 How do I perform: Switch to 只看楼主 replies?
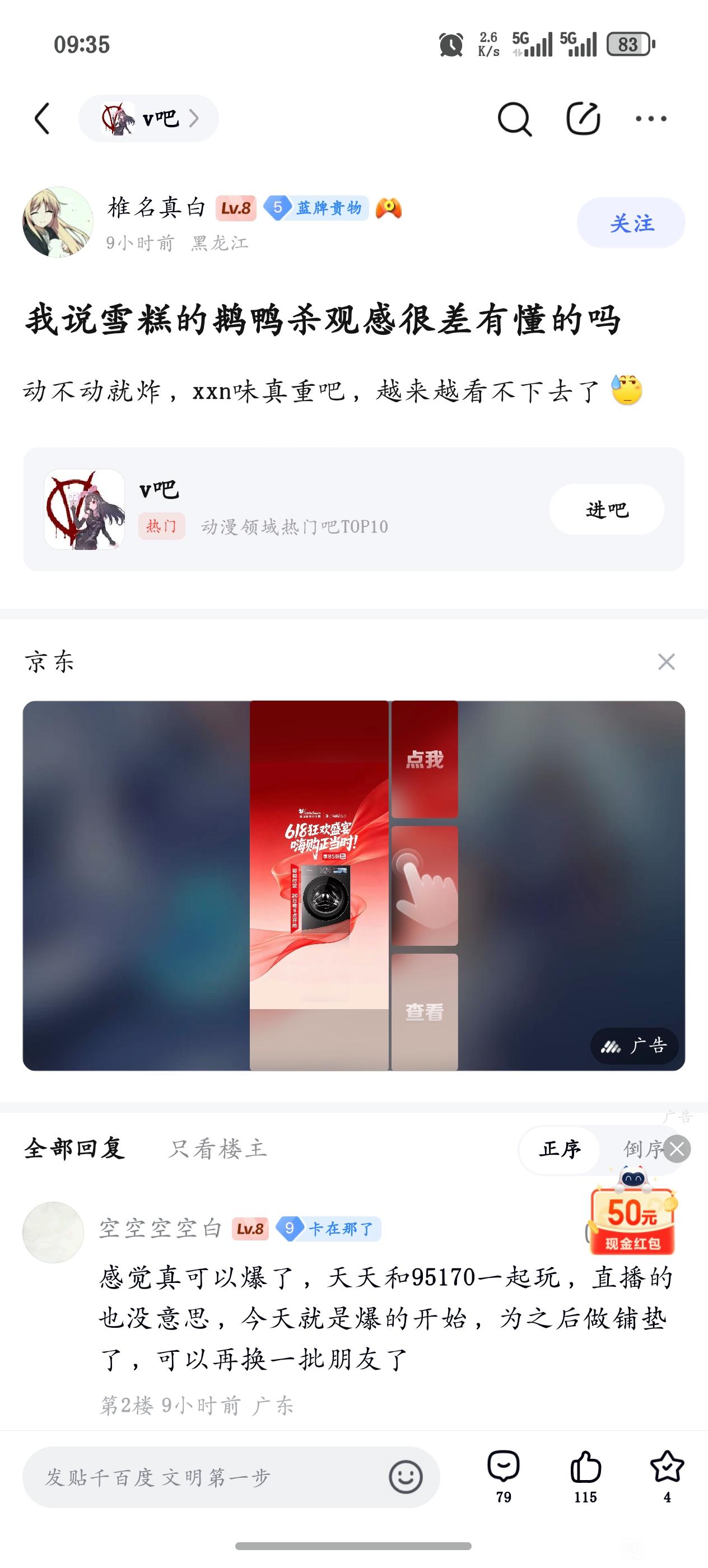pos(218,1149)
